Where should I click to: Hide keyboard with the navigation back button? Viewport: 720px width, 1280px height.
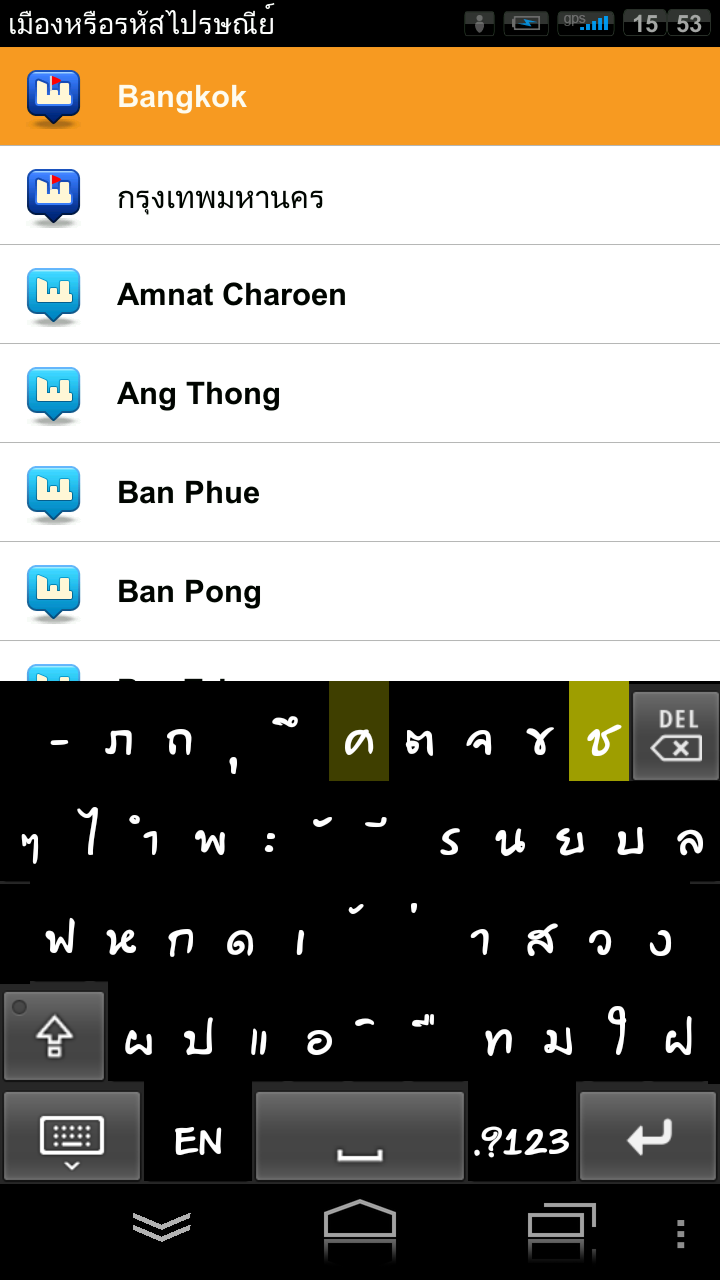coord(161,1227)
